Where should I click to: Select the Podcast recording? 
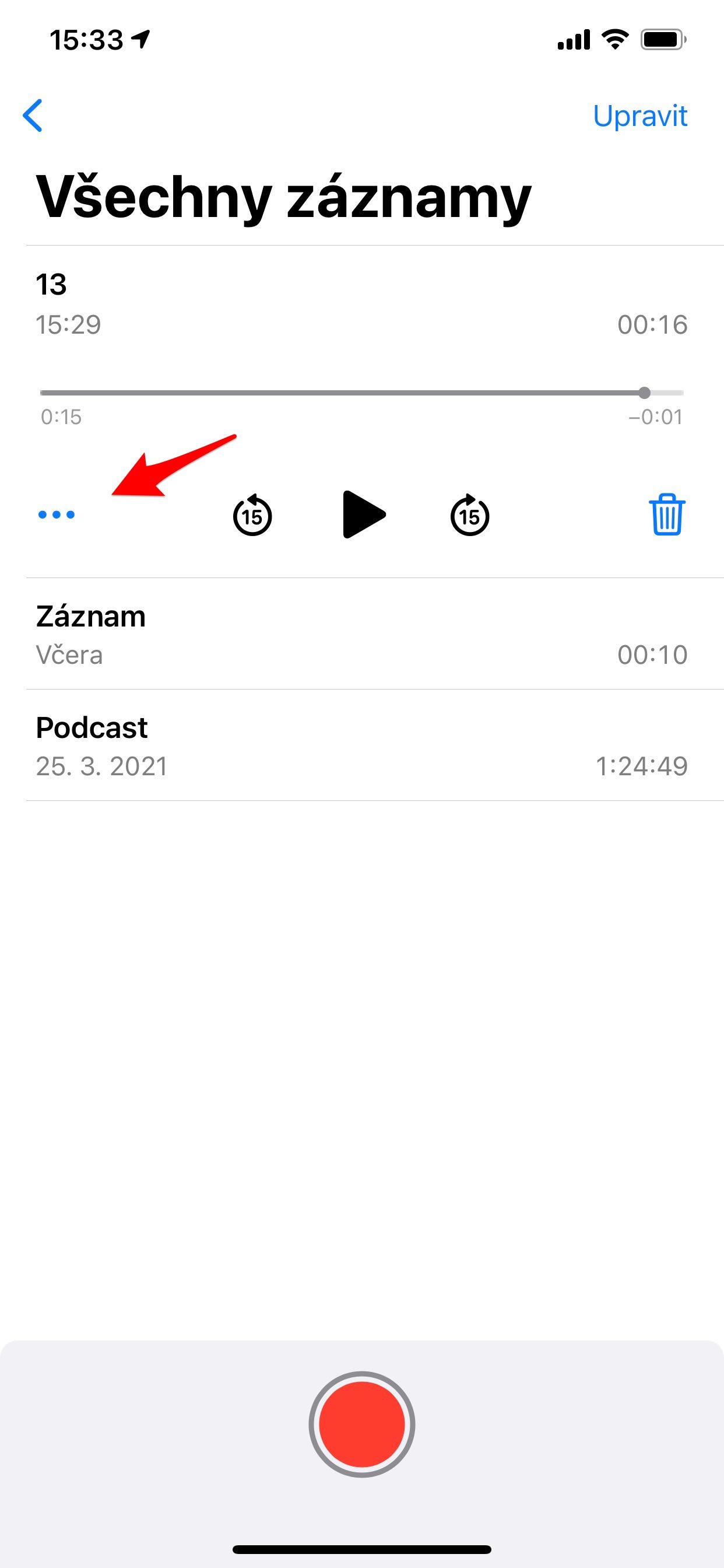click(x=361, y=745)
